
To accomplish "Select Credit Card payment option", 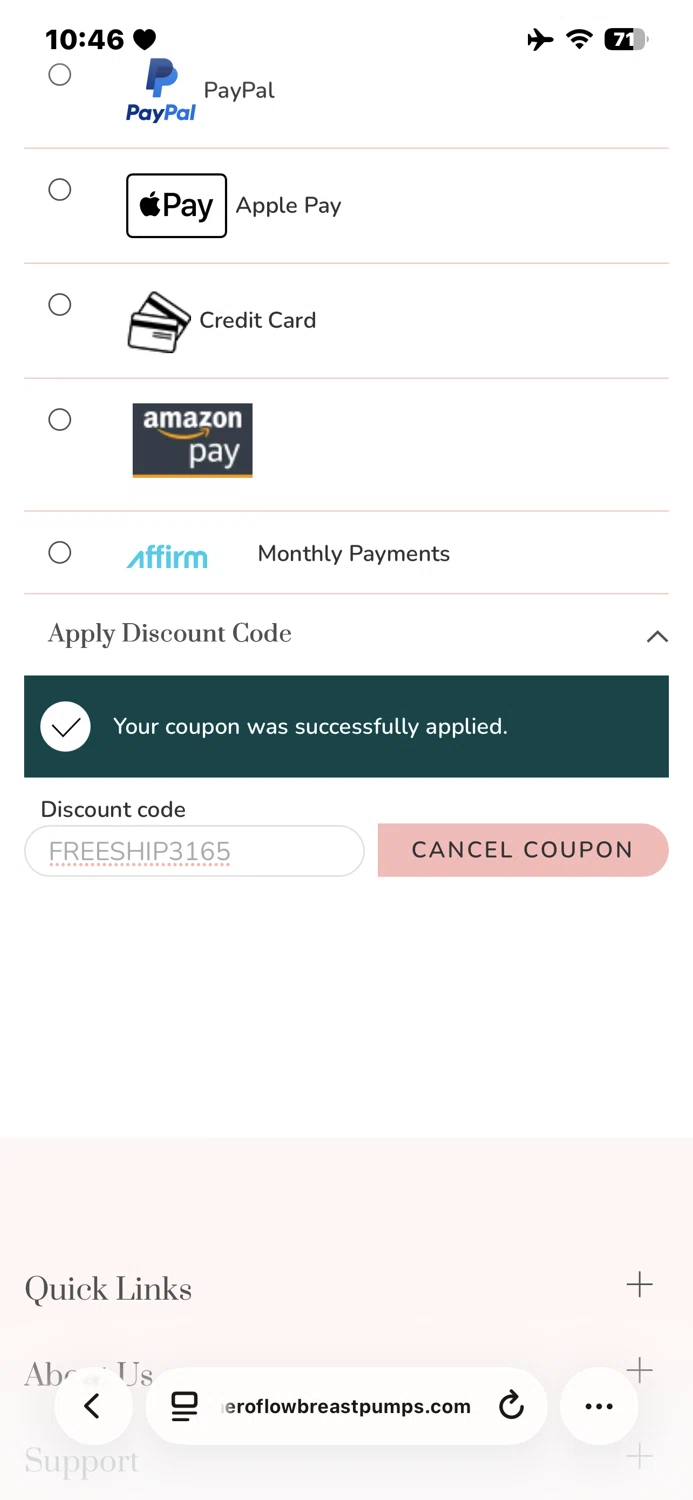I will (x=60, y=305).
